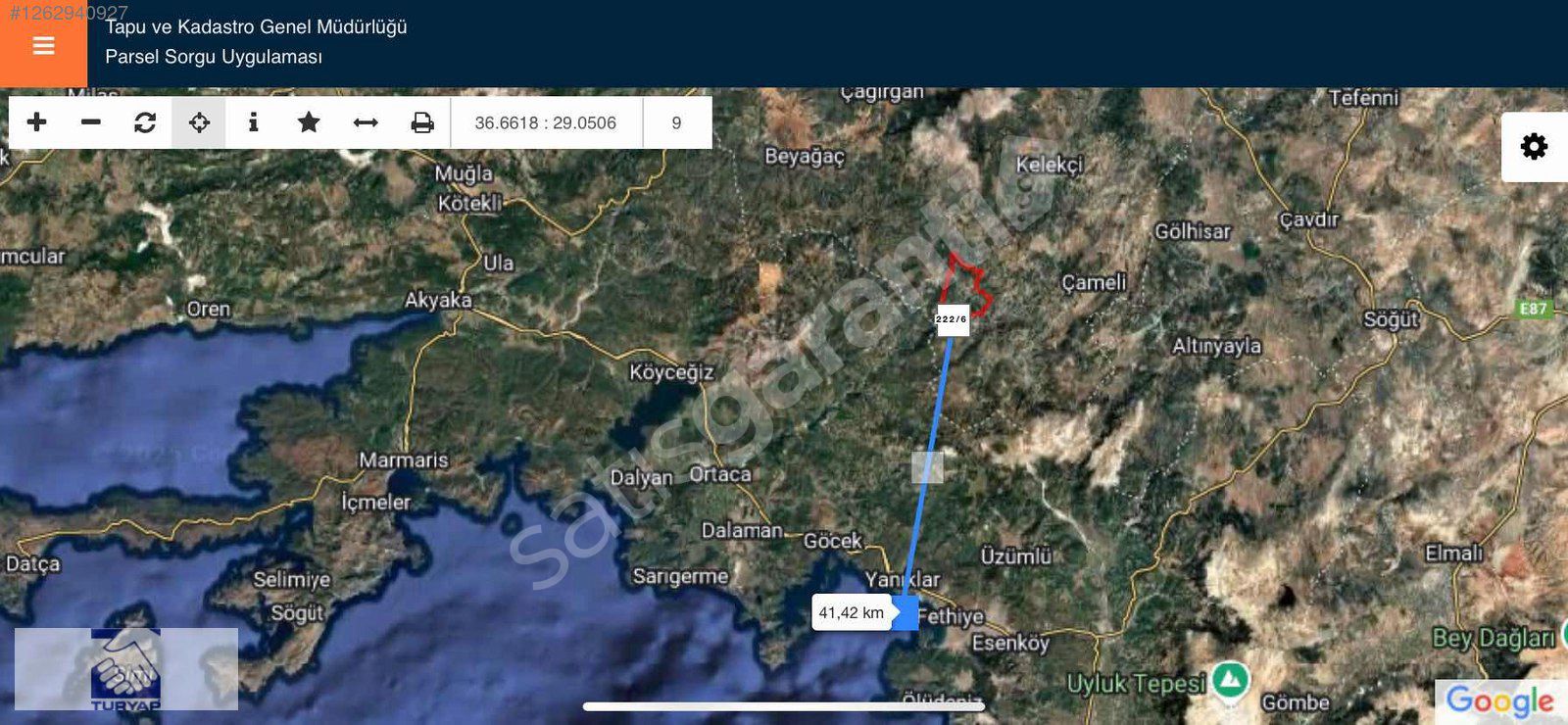Refresh the map view
This screenshot has height=725, width=1568.
[145, 122]
